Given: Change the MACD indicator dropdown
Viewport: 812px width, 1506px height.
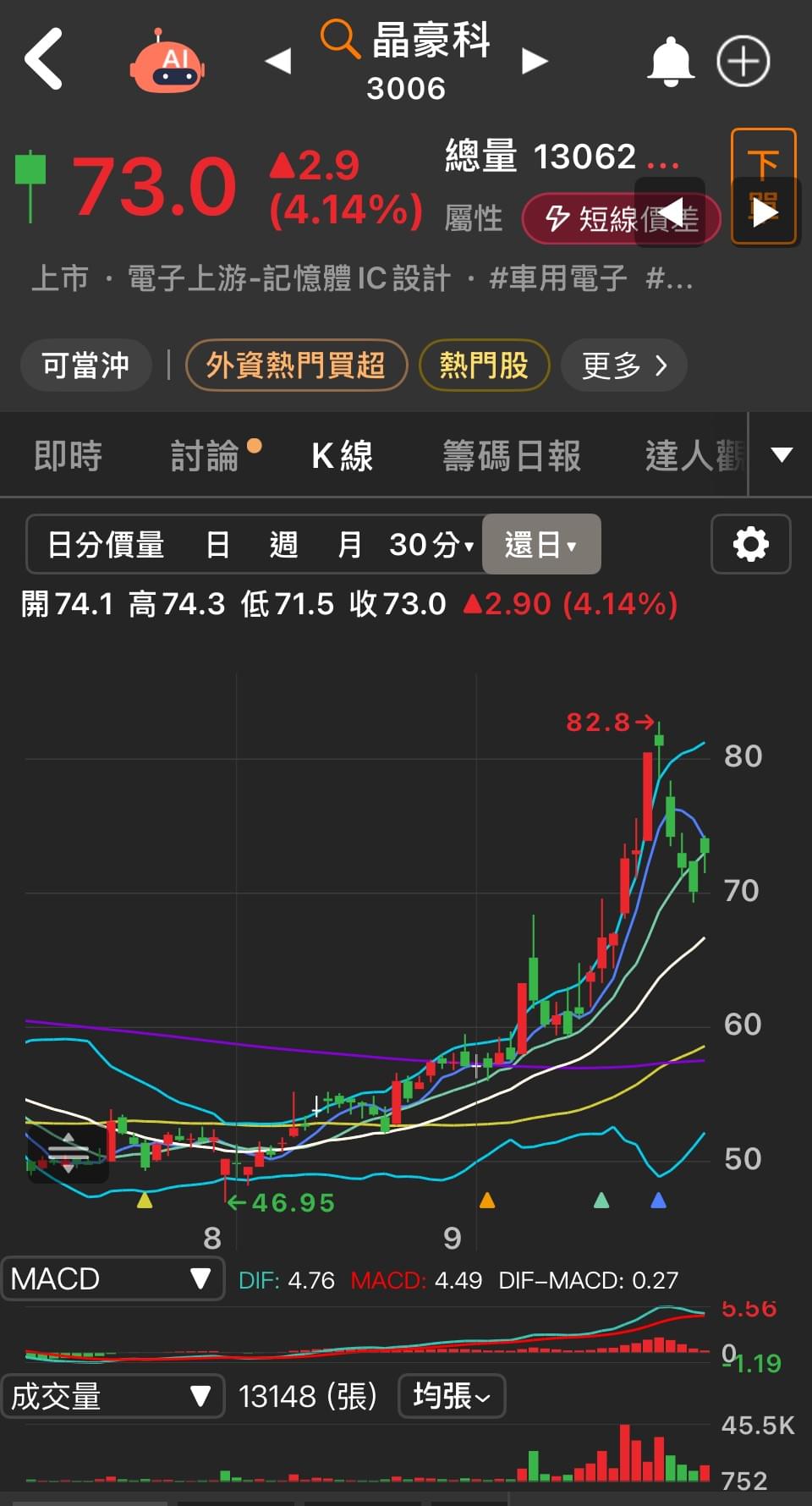Looking at the screenshot, I should pyautogui.click(x=112, y=1278).
